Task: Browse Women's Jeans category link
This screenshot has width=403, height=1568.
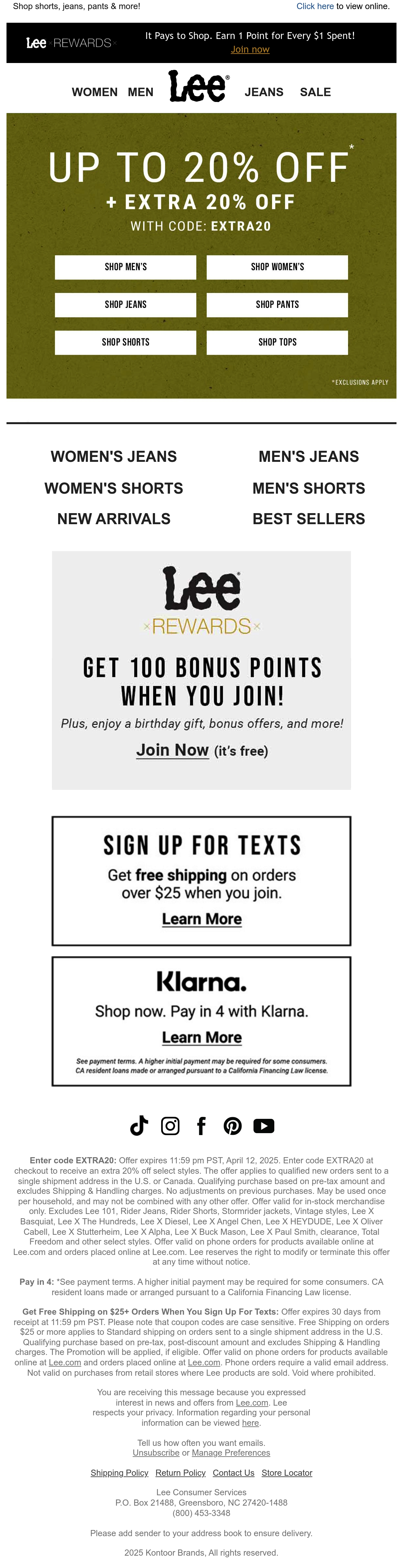Action: pyautogui.click(x=114, y=457)
